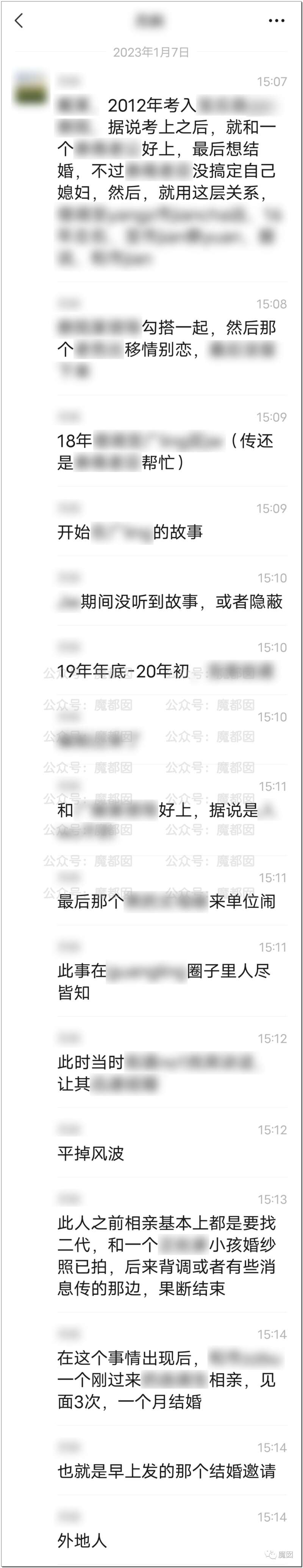Go back from the chat record
Screen dimensions: 303x1568
tap(19, 21)
